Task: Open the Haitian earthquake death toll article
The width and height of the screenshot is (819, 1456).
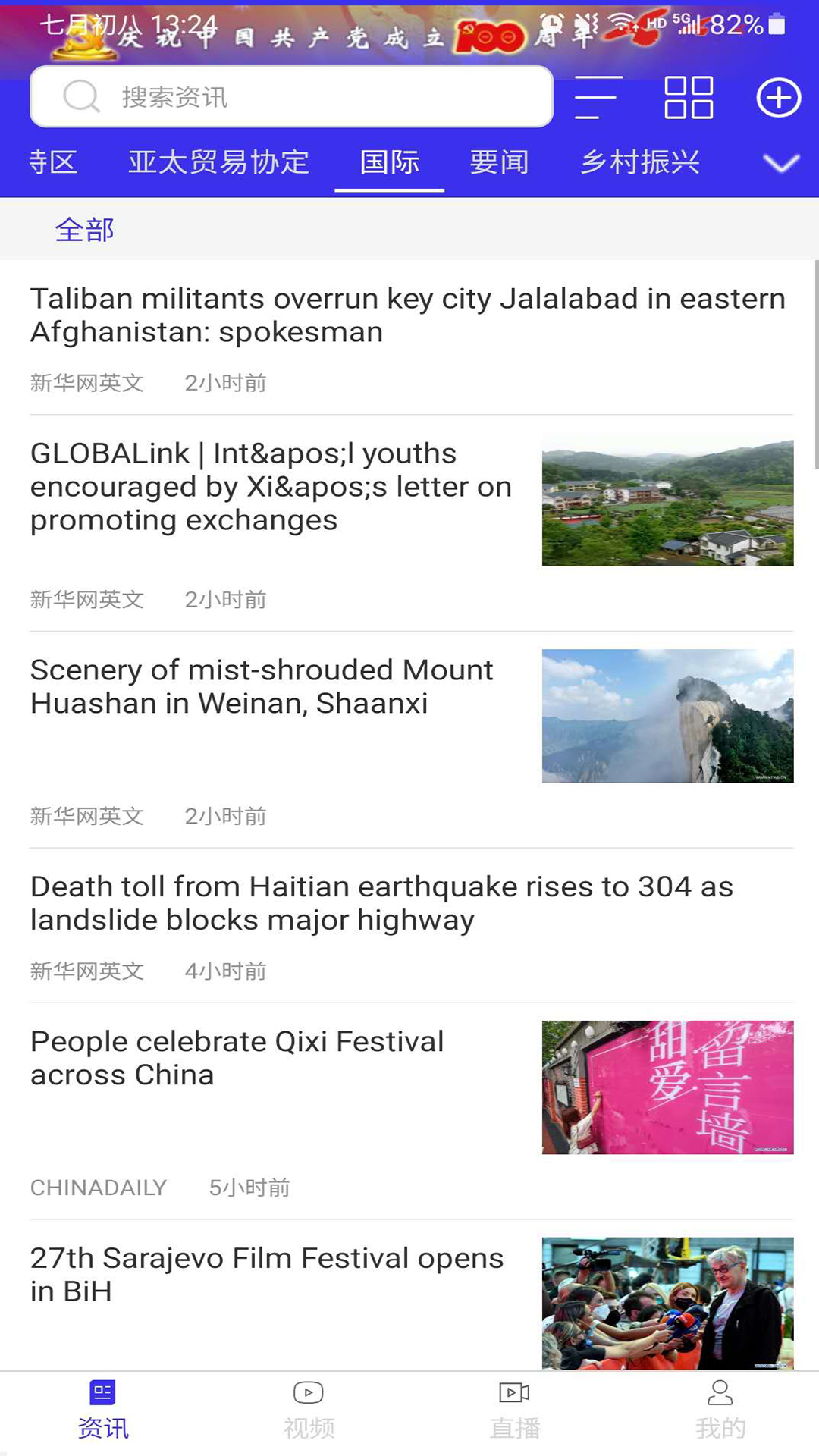Action: (x=382, y=903)
